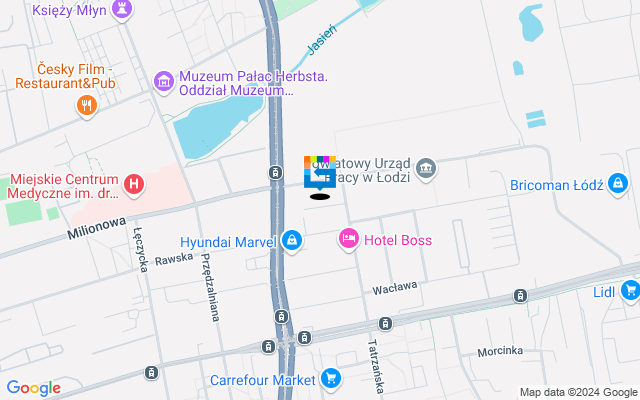The height and width of the screenshot is (400, 640).
Task: Open the Lidl store marker
Action: click(x=630, y=290)
